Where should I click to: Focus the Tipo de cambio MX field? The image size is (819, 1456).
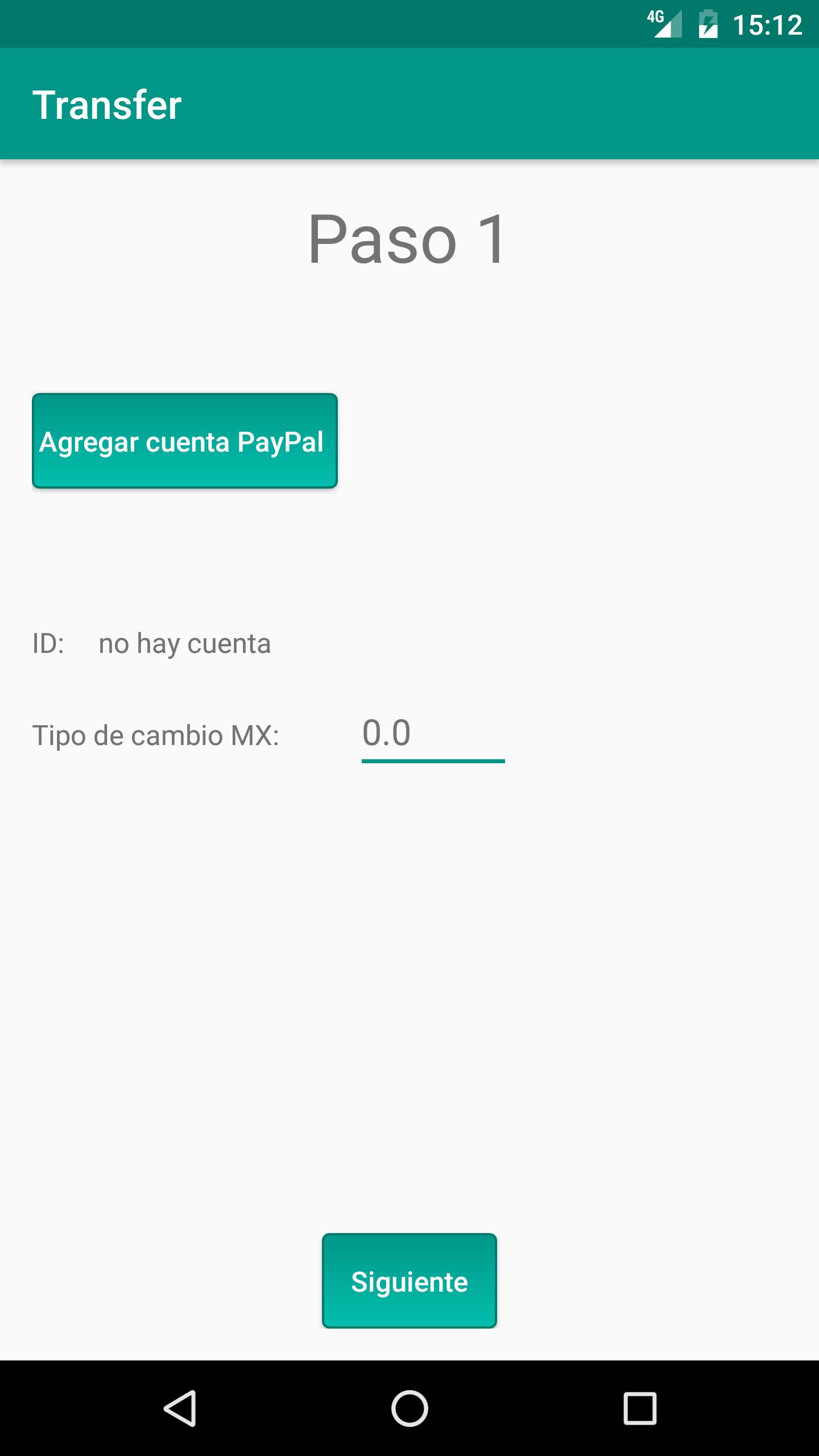(432, 734)
